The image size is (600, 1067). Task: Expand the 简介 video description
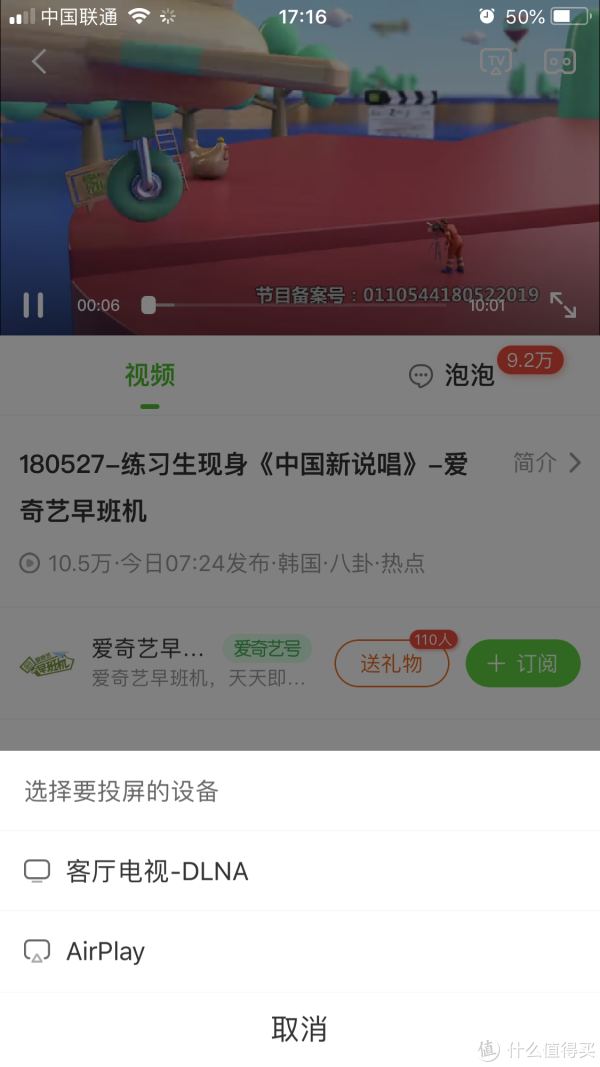(546, 463)
